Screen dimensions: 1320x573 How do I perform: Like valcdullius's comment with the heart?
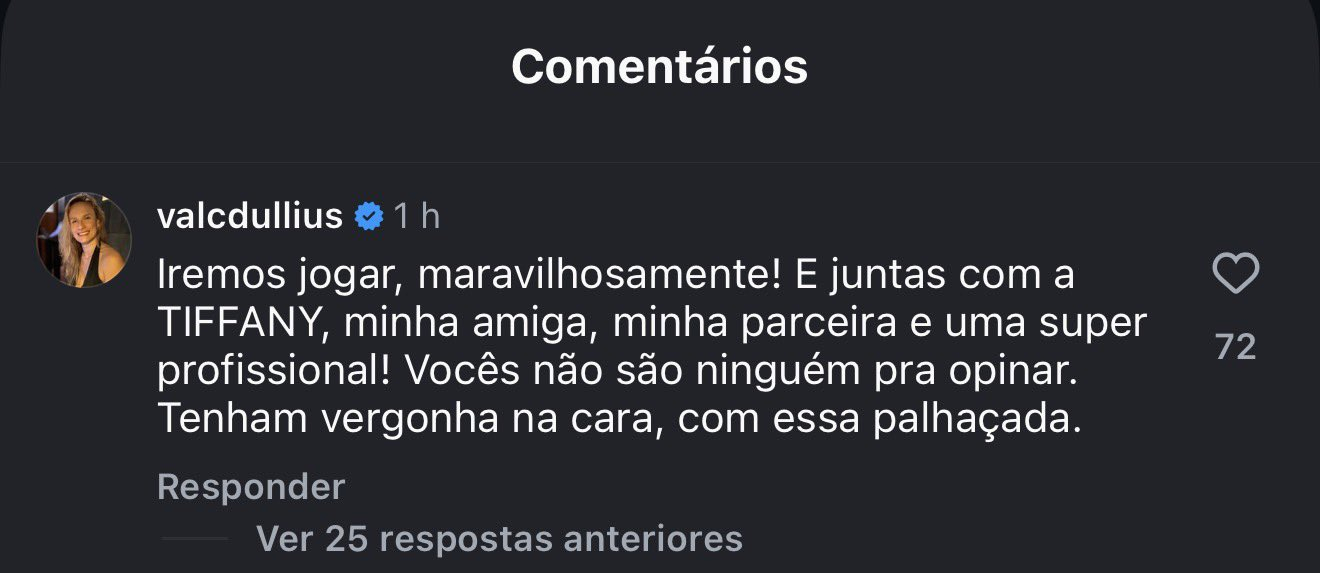coord(1235,274)
